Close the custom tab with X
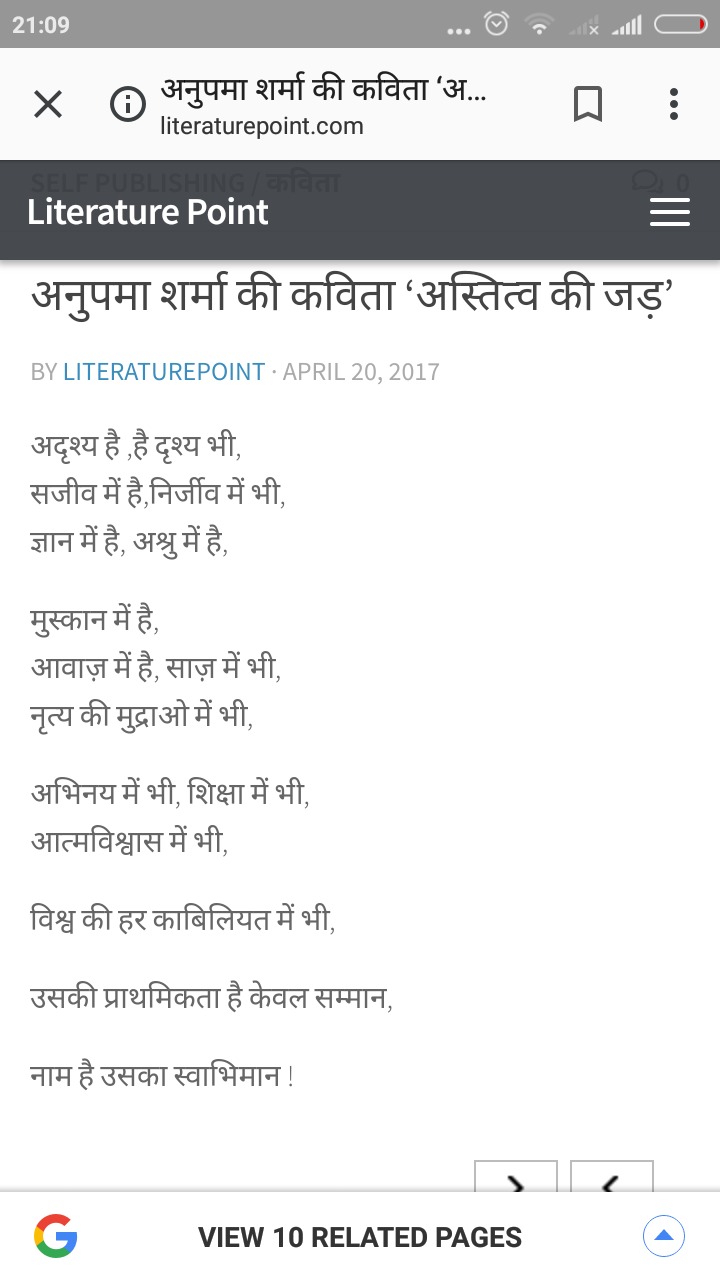The width and height of the screenshot is (720, 1280). click(47, 104)
